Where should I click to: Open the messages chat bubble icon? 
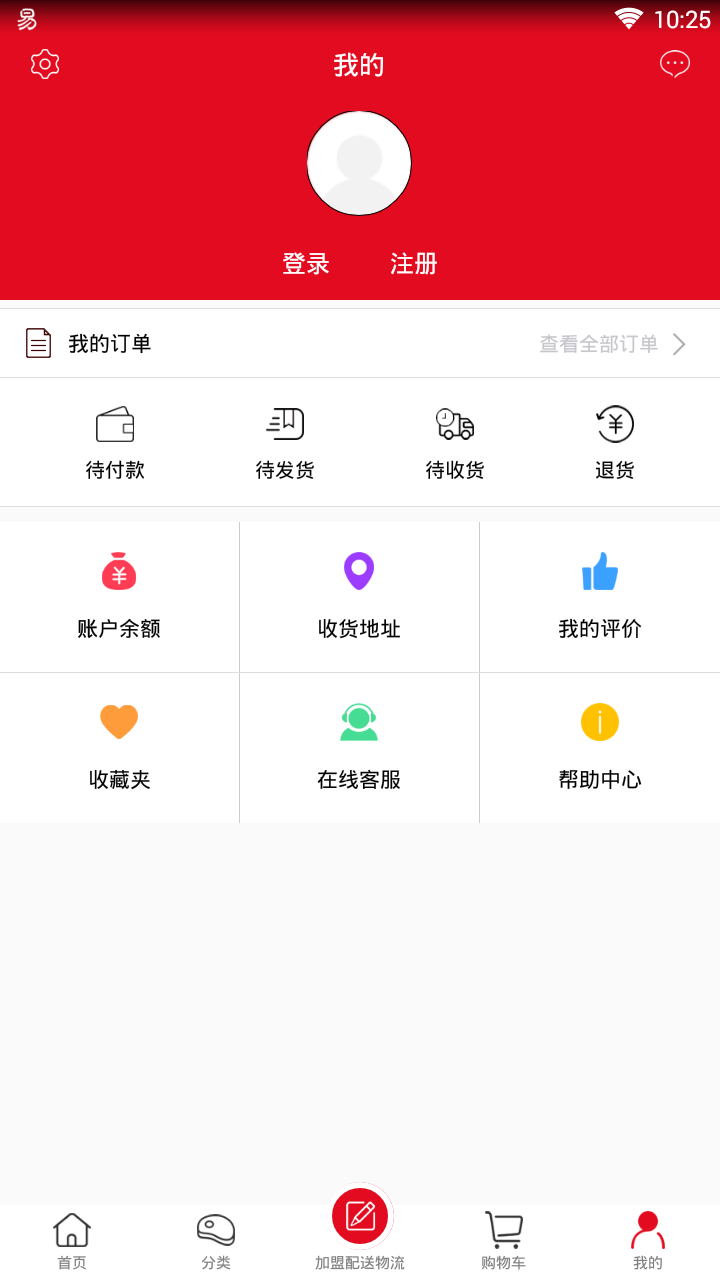point(675,64)
